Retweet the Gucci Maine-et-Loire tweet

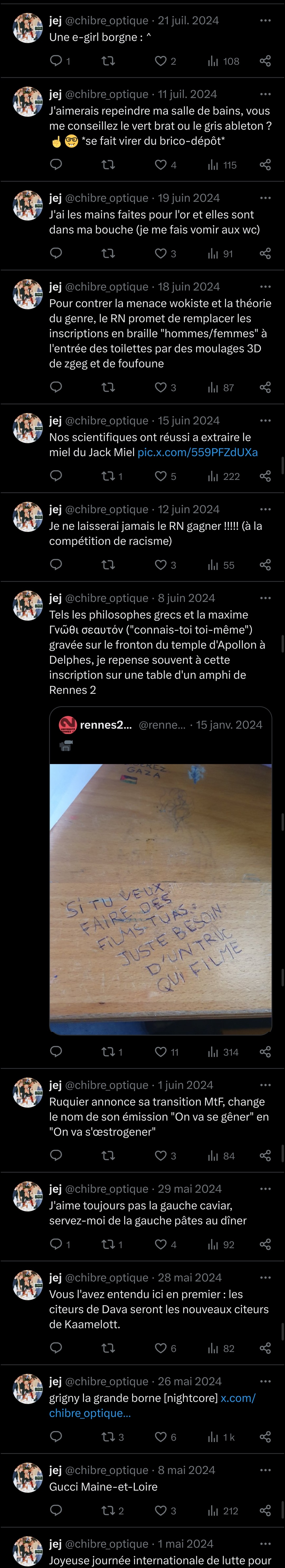[x=108, y=1510]
